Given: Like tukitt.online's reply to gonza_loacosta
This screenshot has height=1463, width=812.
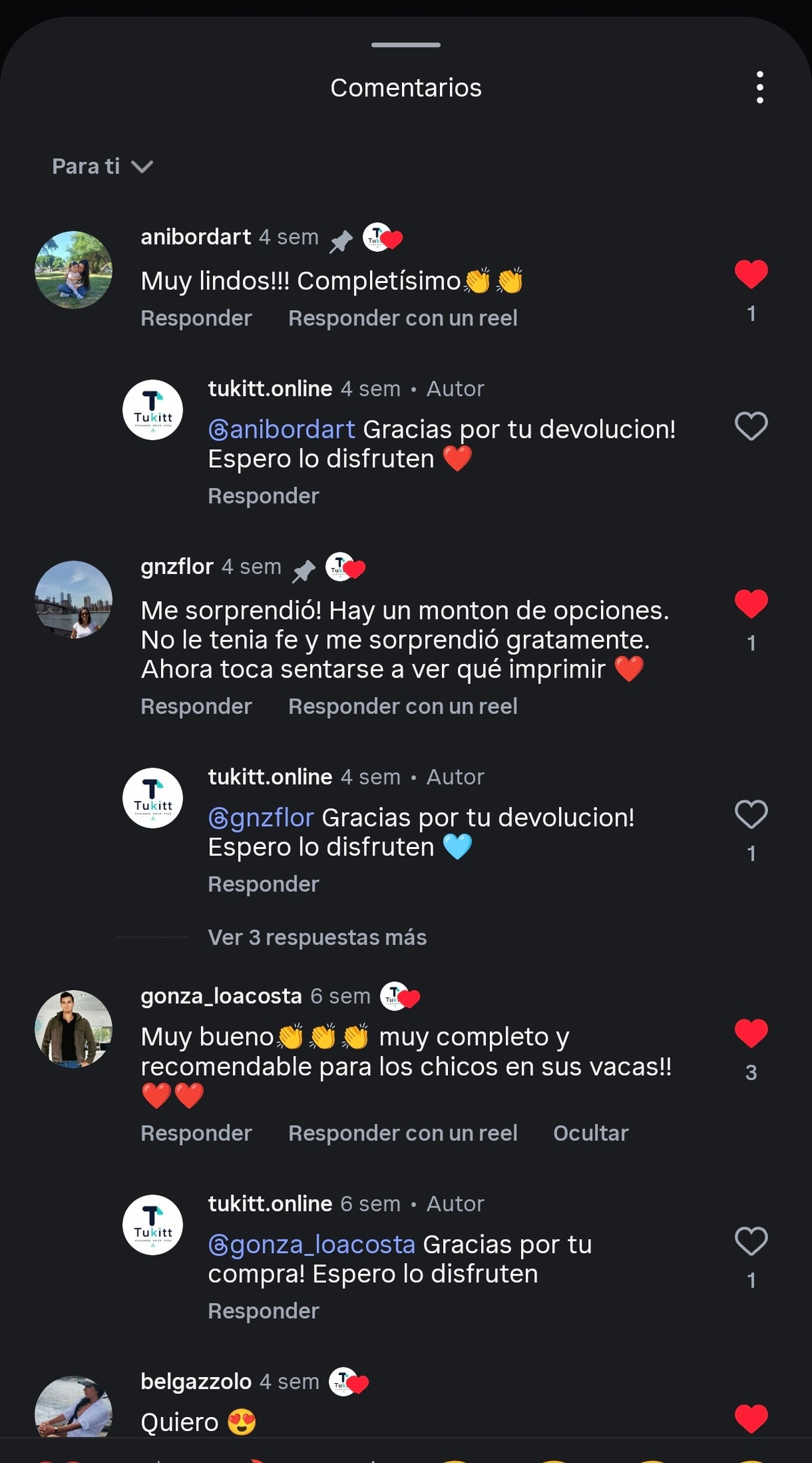Looking at the screenshot, I should click(751, 1241).
